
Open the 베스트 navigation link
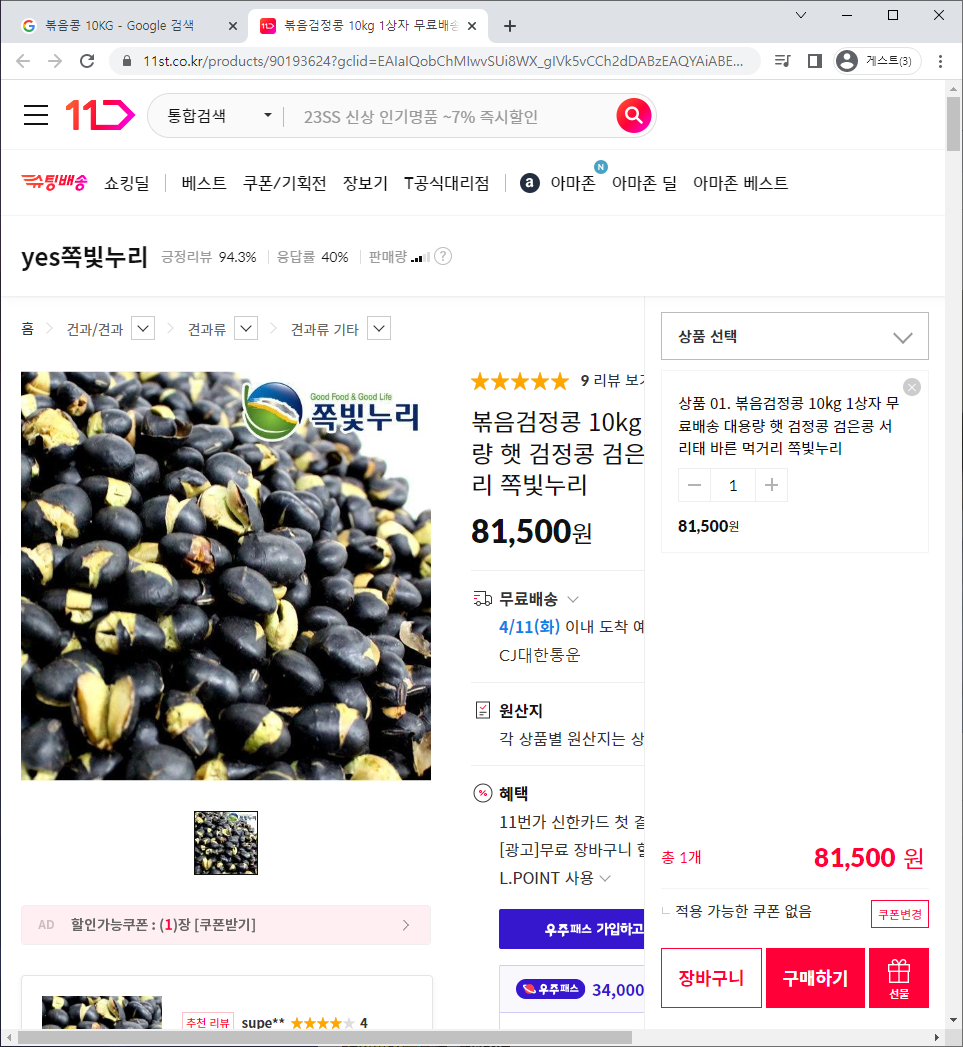click(204, 183)
